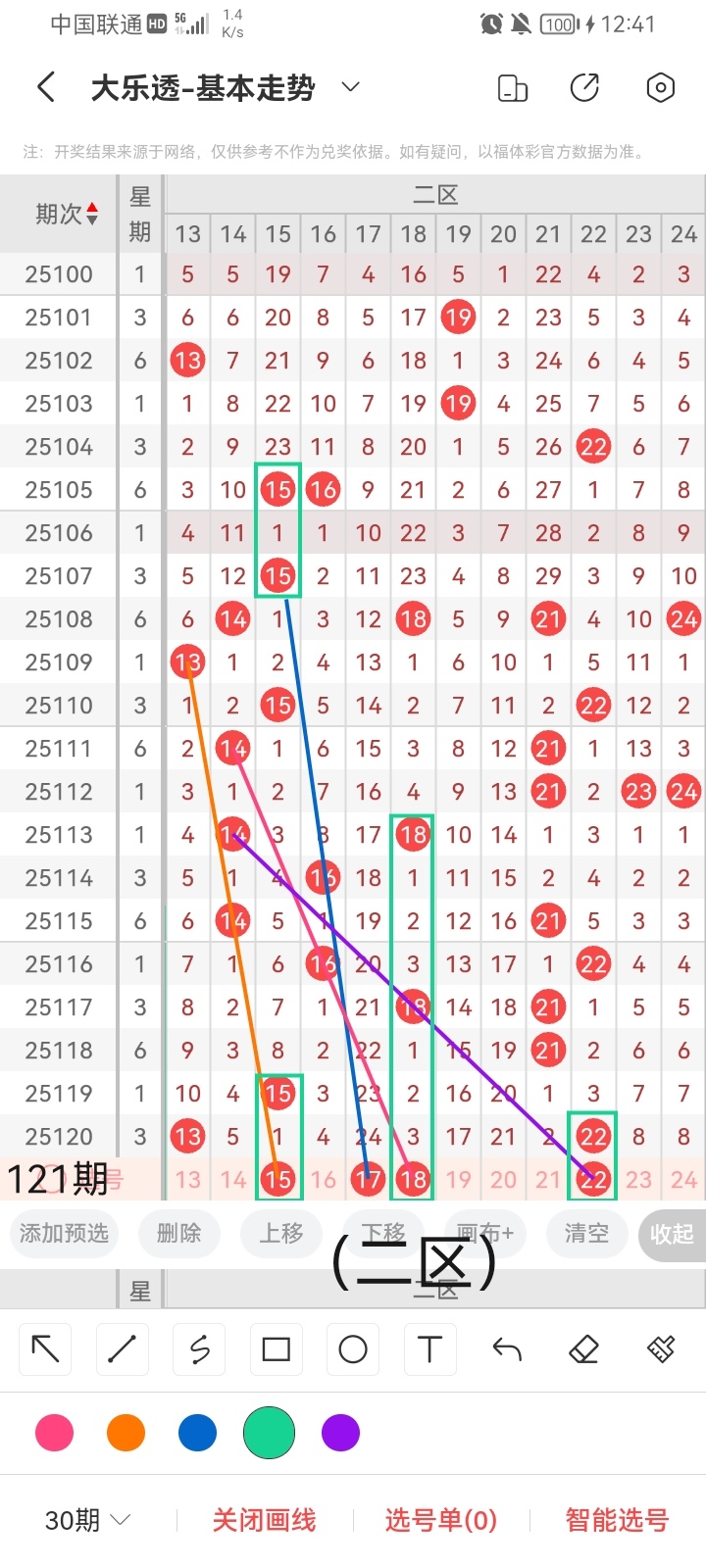
Task: Clear everything with 清空
Action: point(586,1233)
